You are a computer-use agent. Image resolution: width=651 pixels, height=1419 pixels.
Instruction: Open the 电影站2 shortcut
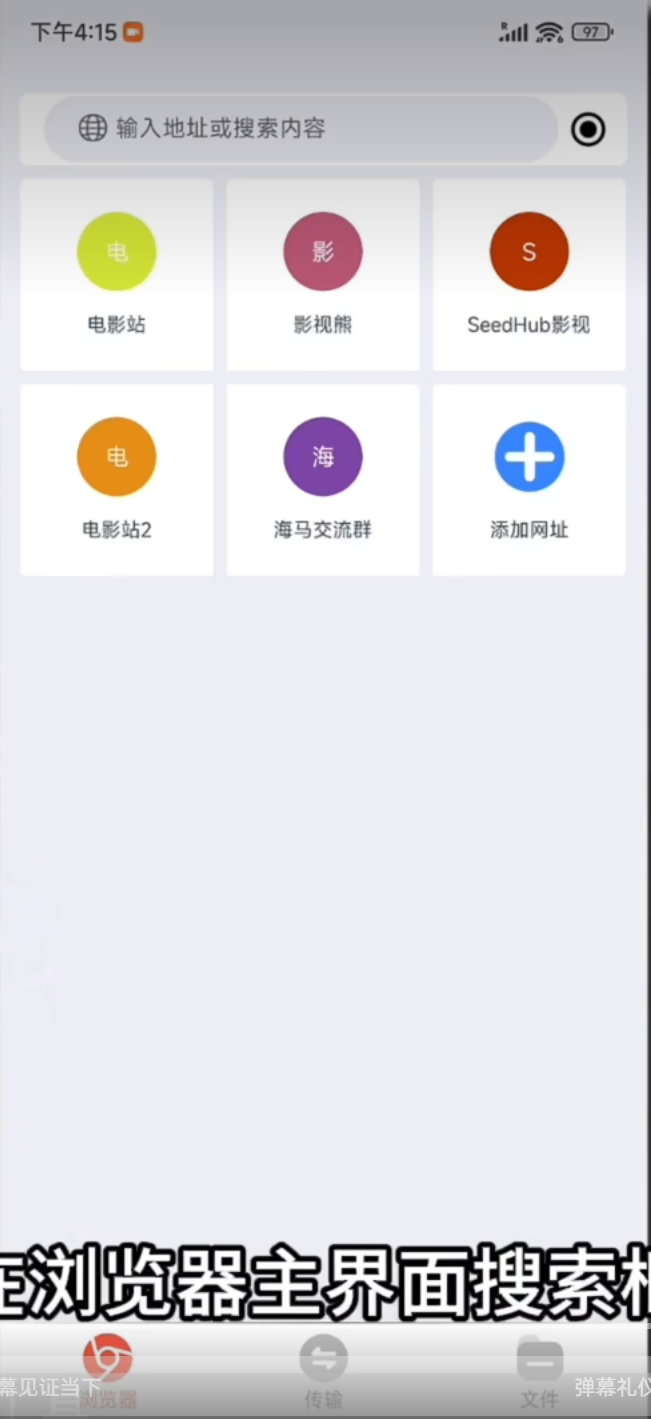[117, 480]
